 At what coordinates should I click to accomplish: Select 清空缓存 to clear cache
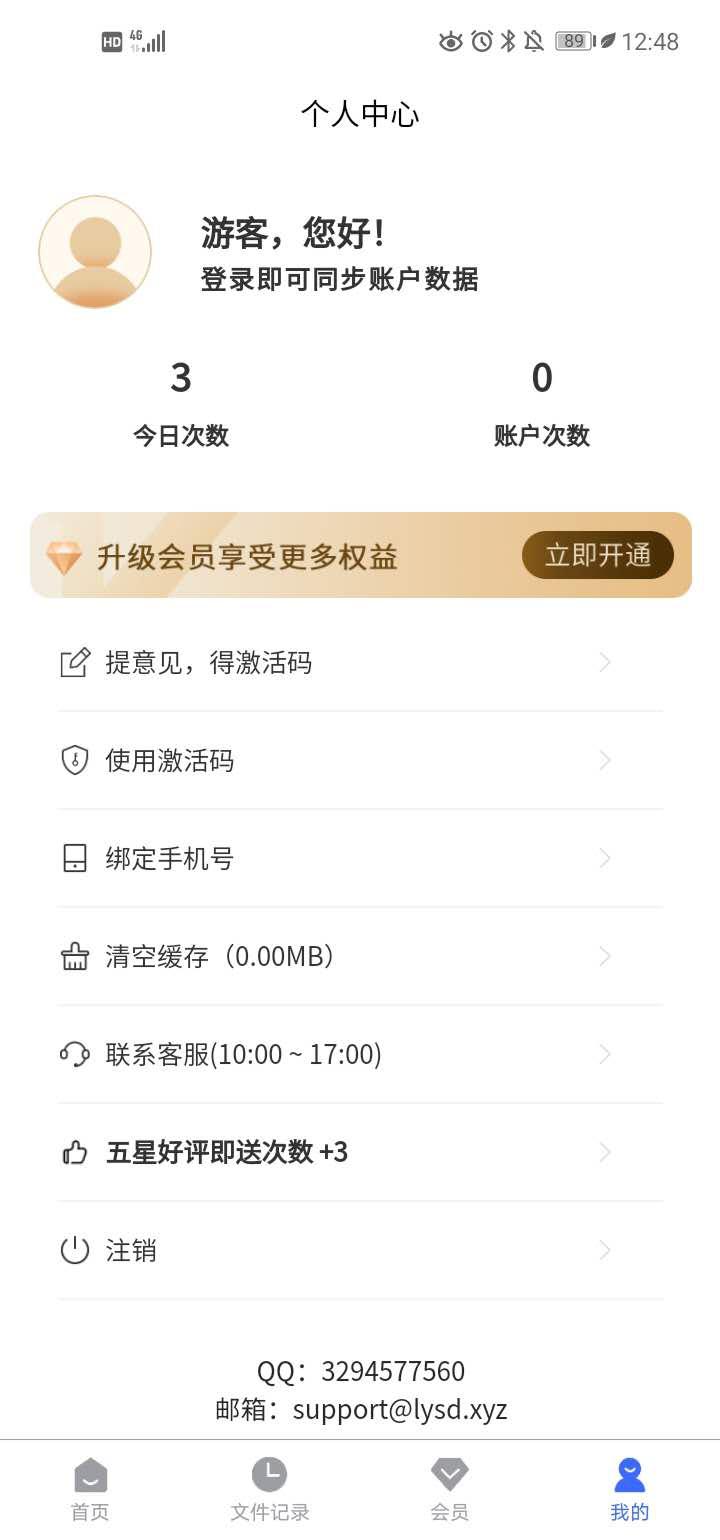pos(360,957)
